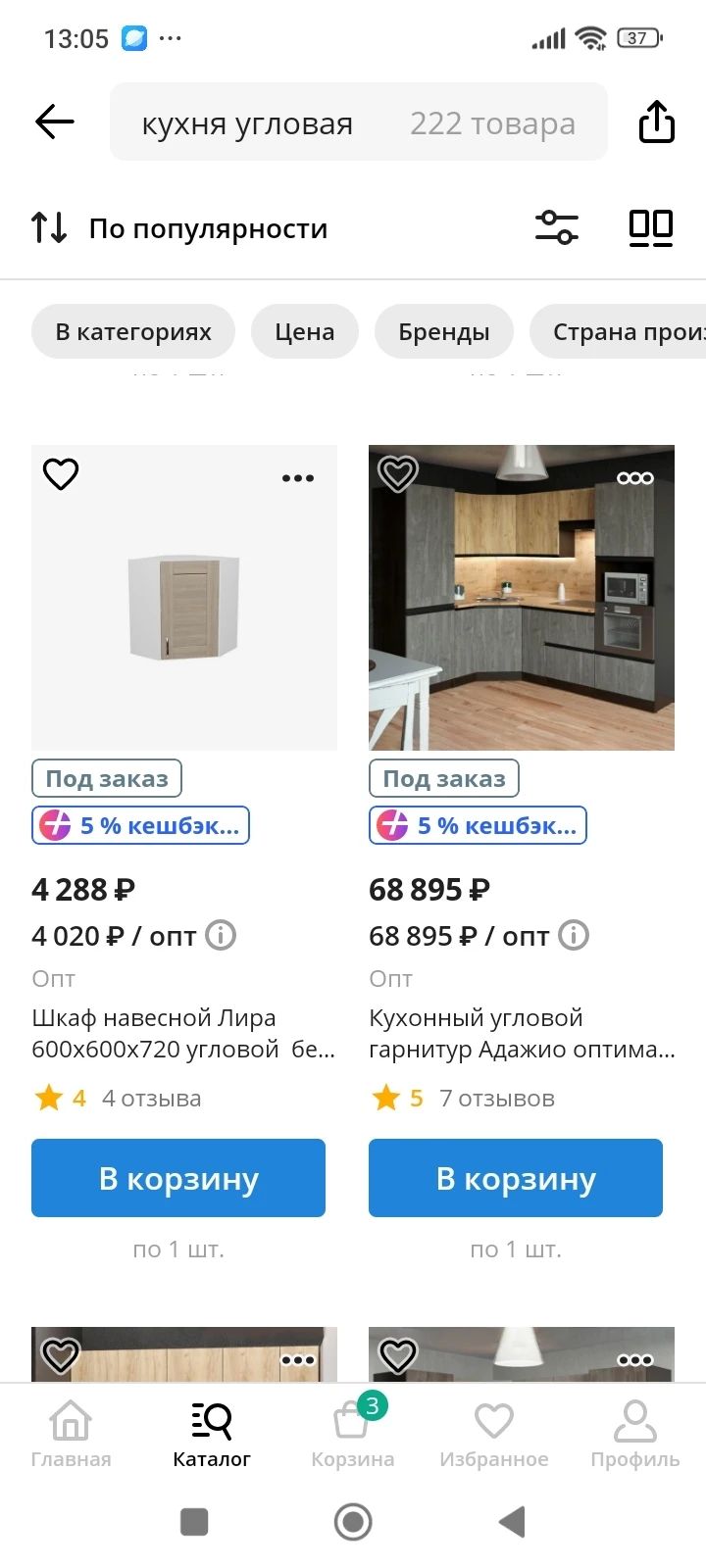Open the Корзина tab
Screen dimensions: 706x1568
[353, 1433]
